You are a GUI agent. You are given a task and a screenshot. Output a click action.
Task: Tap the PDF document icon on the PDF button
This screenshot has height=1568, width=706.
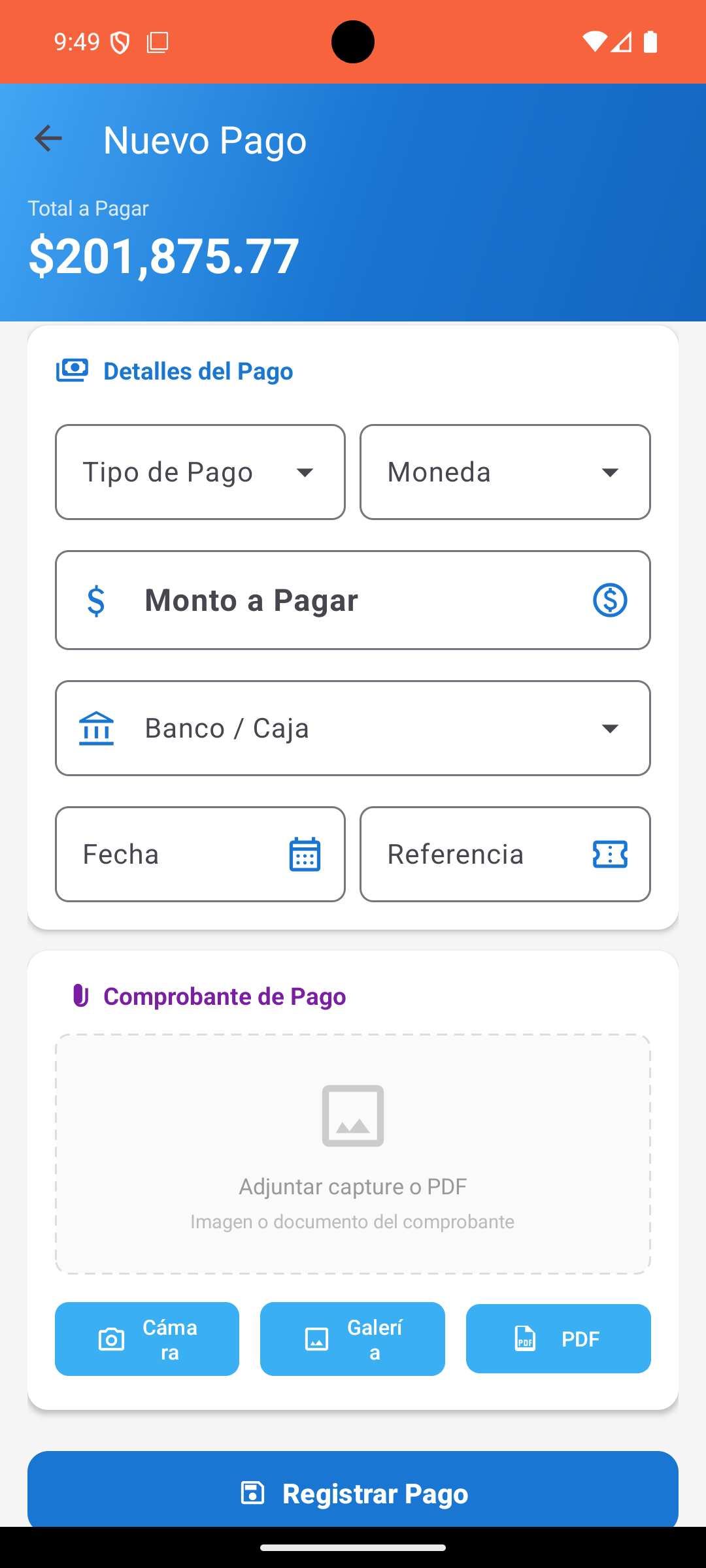pyautogui.click(x=524, y=1339)
